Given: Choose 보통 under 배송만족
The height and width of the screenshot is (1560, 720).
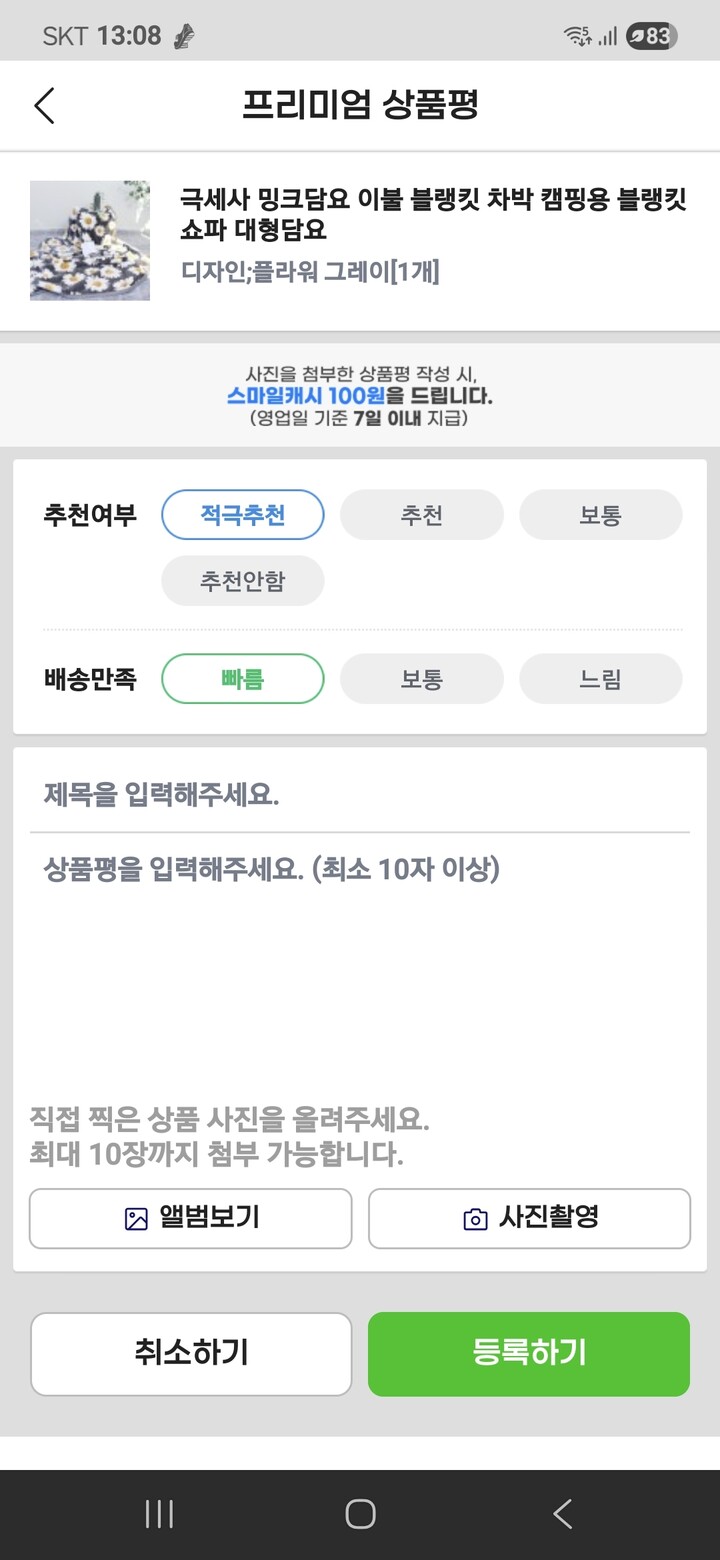Looking at the screenshot, I should point(421,678).
